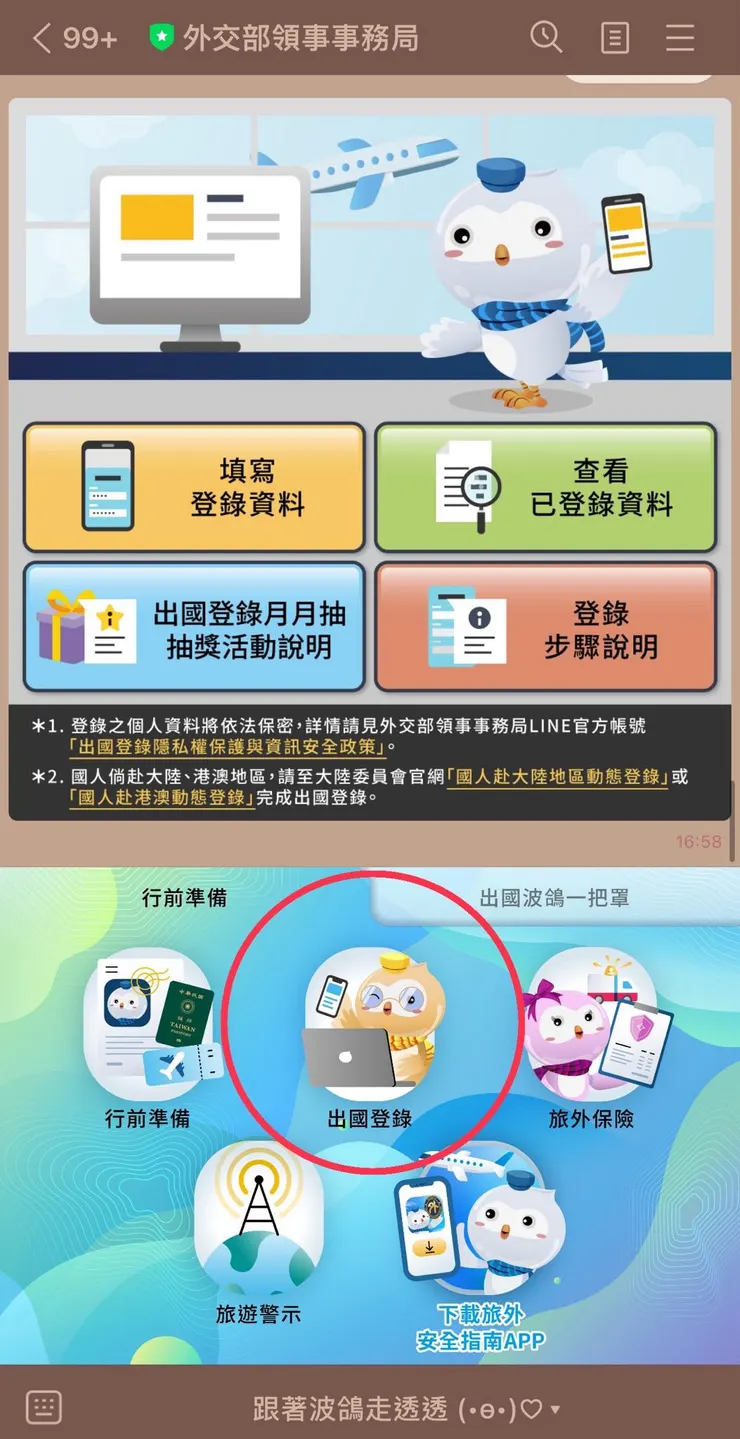Open the 登錄步驟說明 instructions button

coord(546,626)
